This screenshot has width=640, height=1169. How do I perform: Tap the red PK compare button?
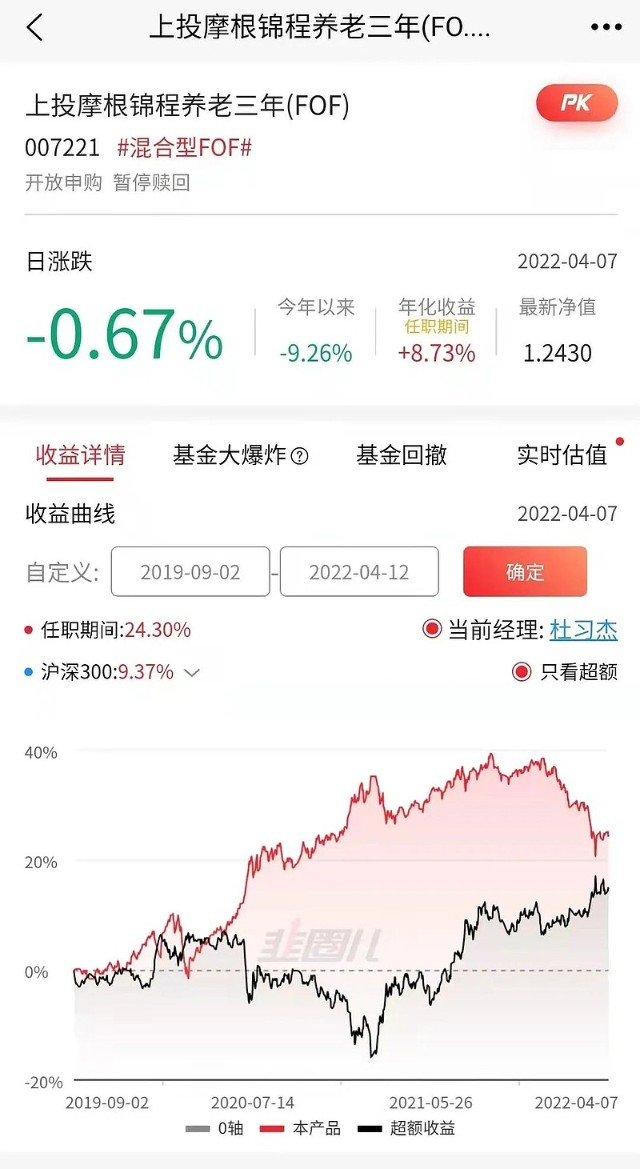[576, 104]
